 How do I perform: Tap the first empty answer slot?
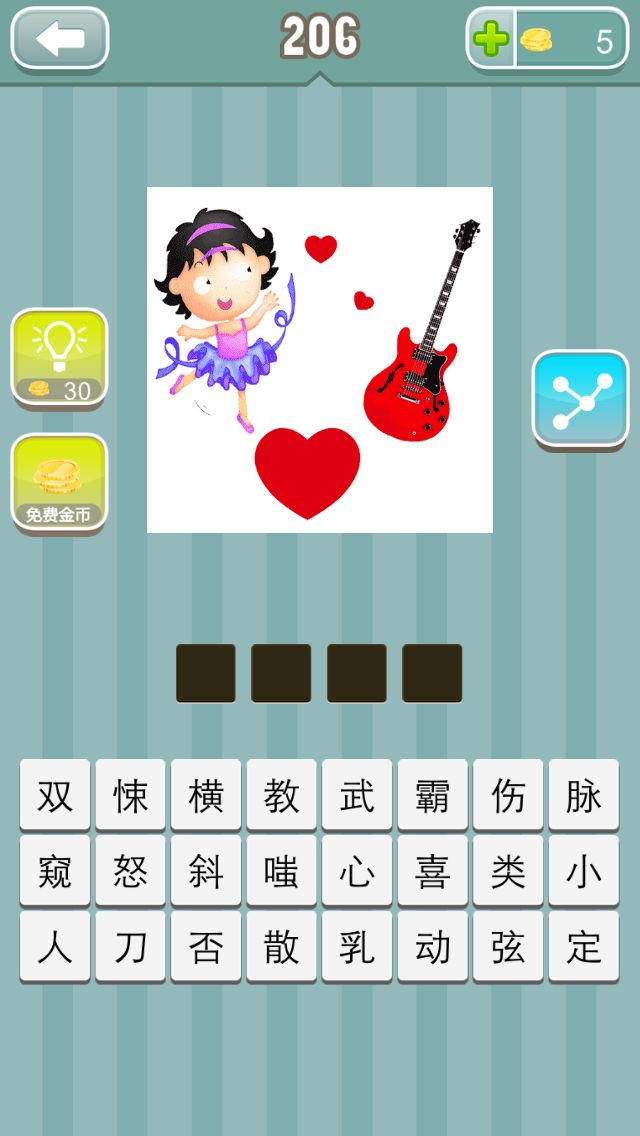coord(206,673)
